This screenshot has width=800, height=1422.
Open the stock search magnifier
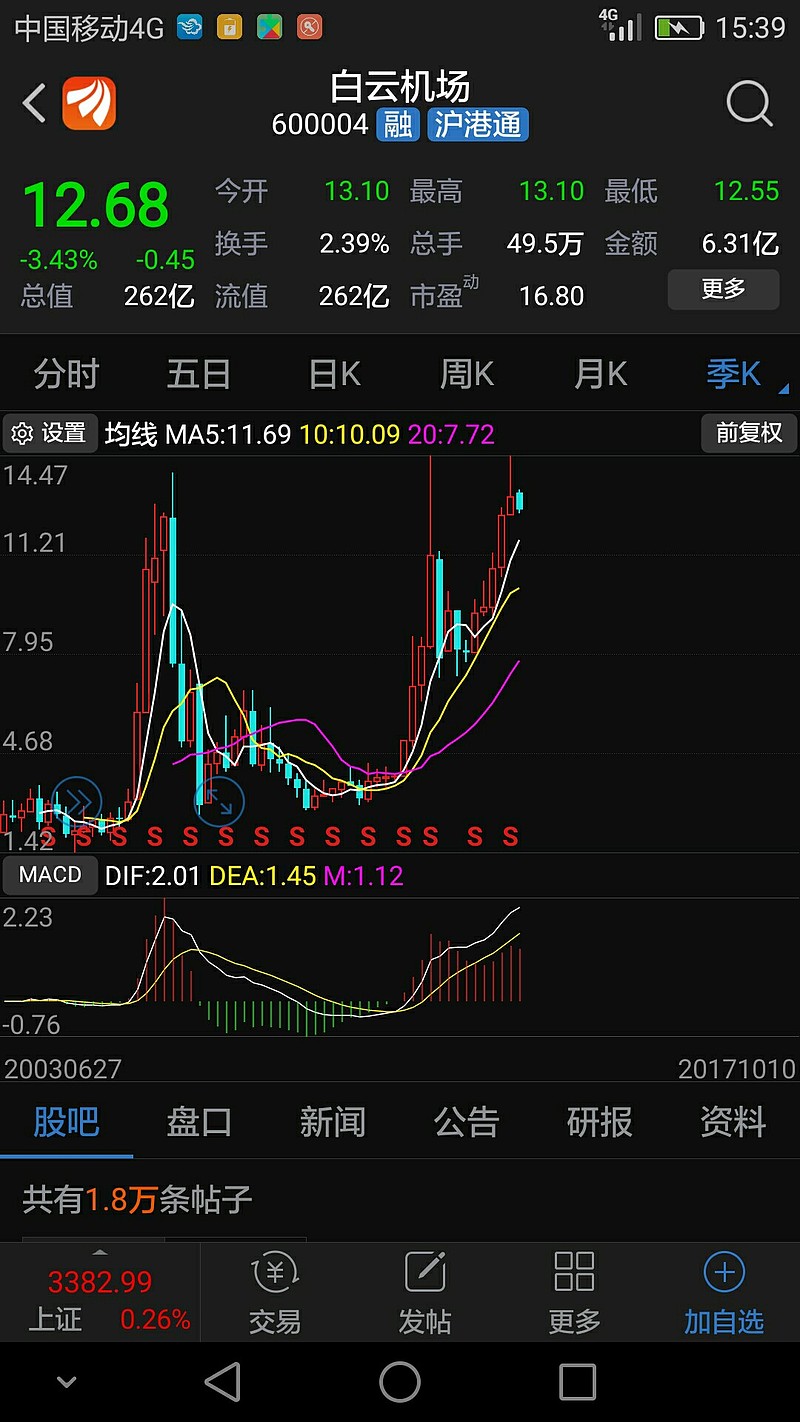749,104
